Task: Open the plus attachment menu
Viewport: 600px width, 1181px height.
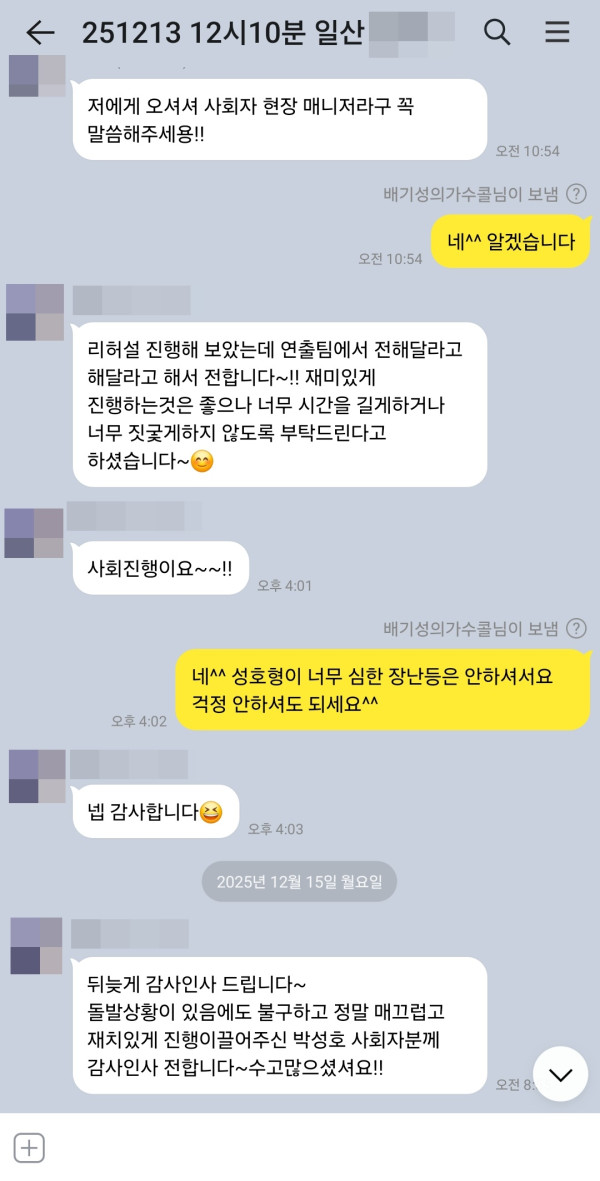Action: point(29,1148)
